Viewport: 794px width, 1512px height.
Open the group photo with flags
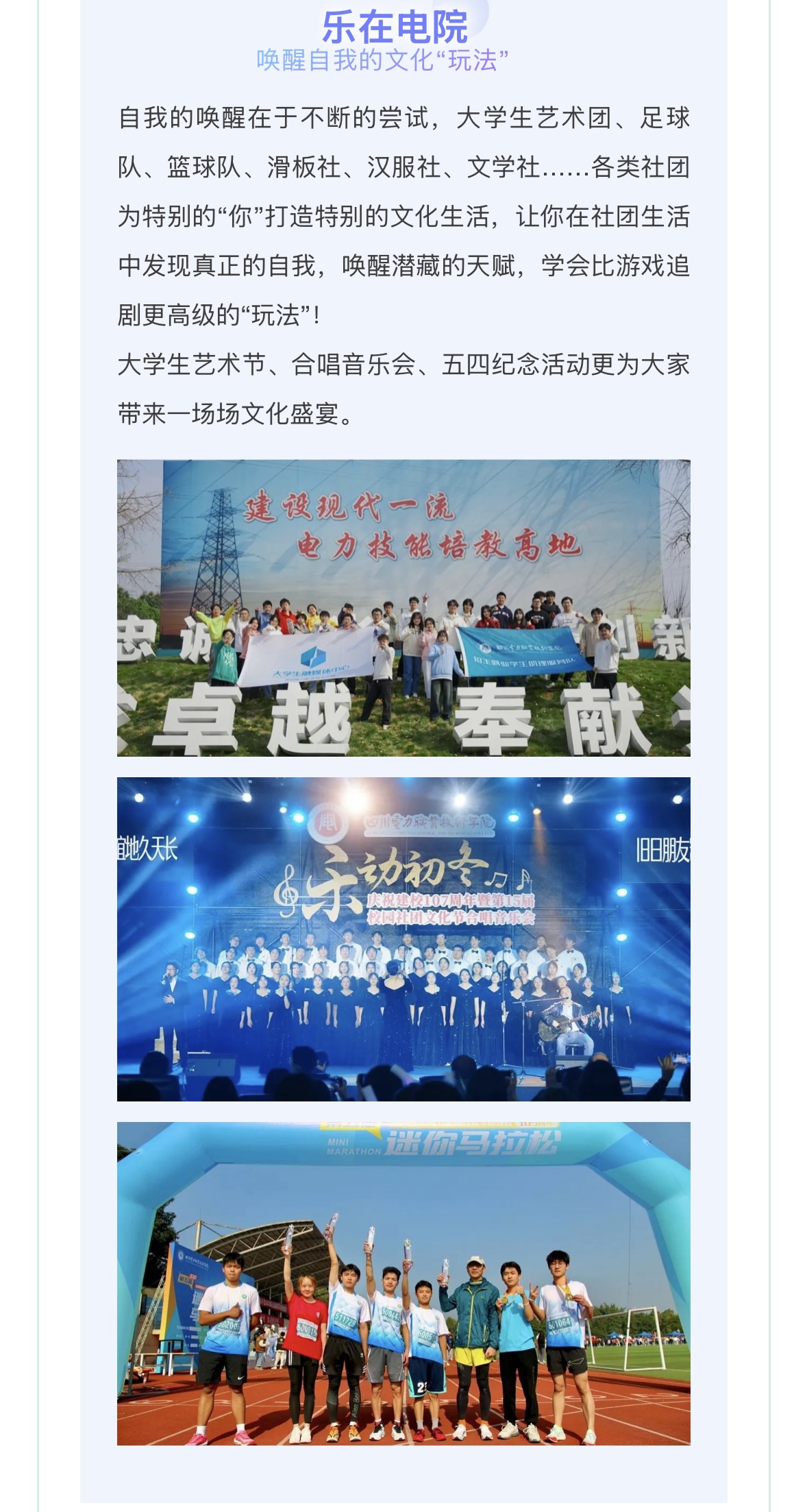click(x=404, y=608)
